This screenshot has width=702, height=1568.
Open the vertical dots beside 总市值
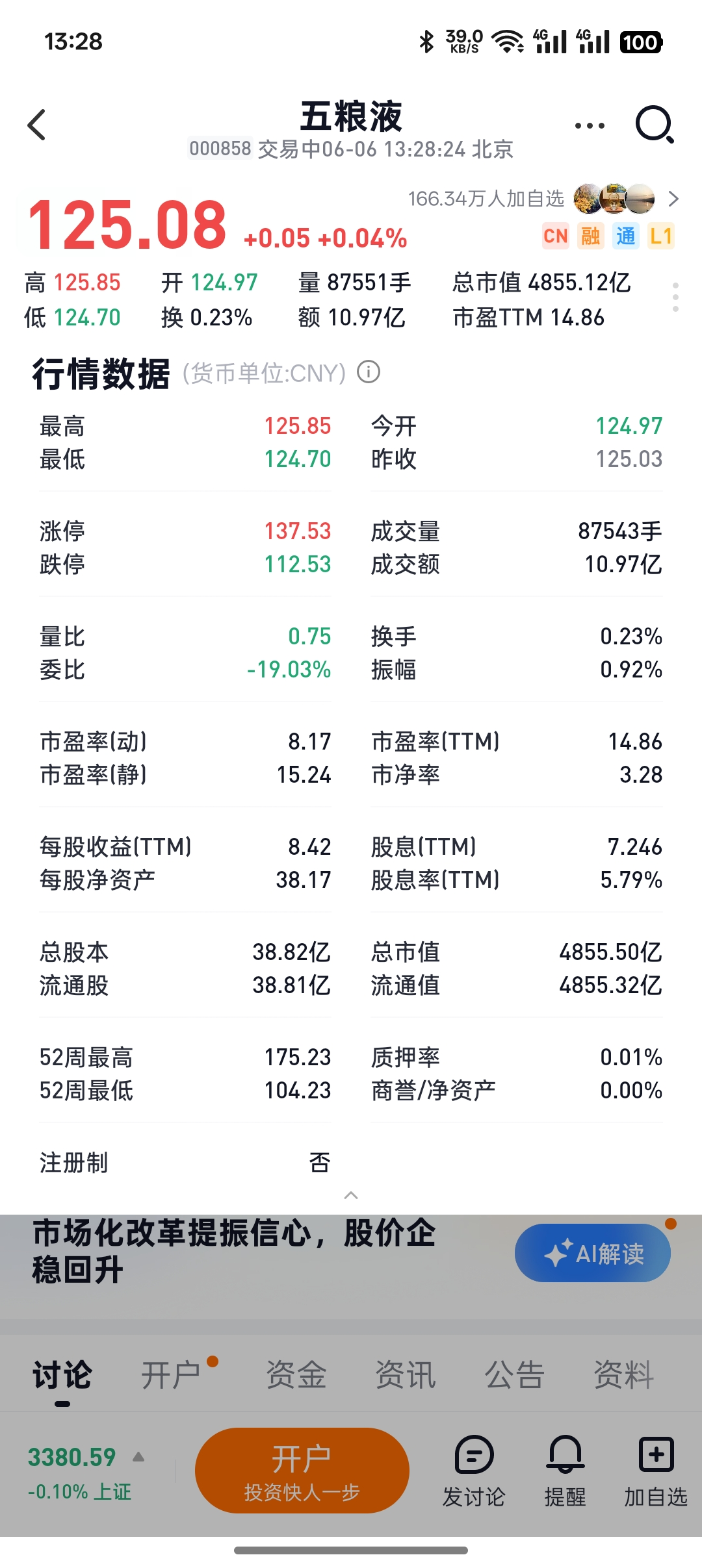tap(676, 297)
